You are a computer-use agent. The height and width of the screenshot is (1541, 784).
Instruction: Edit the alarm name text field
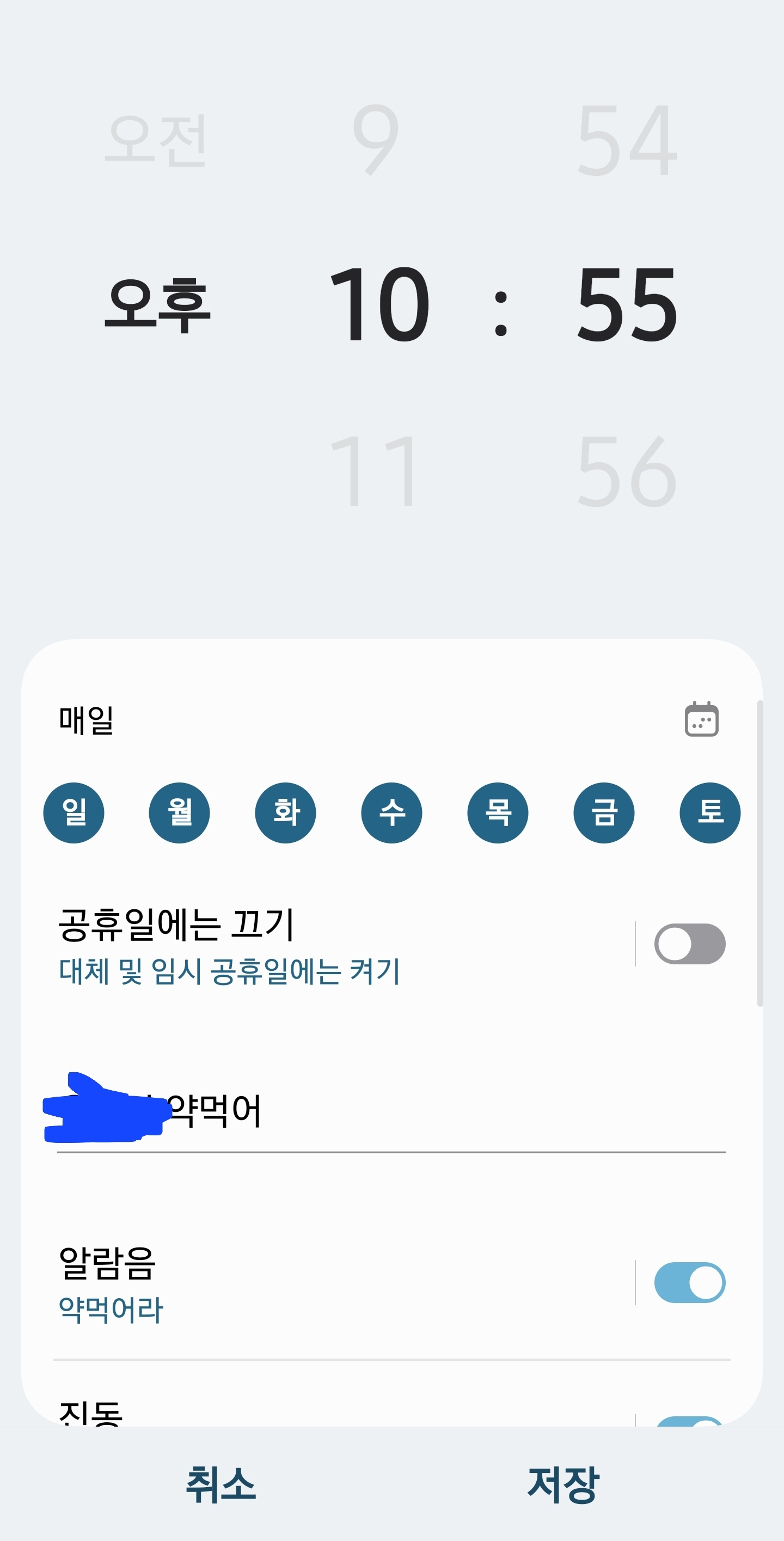pos(419,1111)
